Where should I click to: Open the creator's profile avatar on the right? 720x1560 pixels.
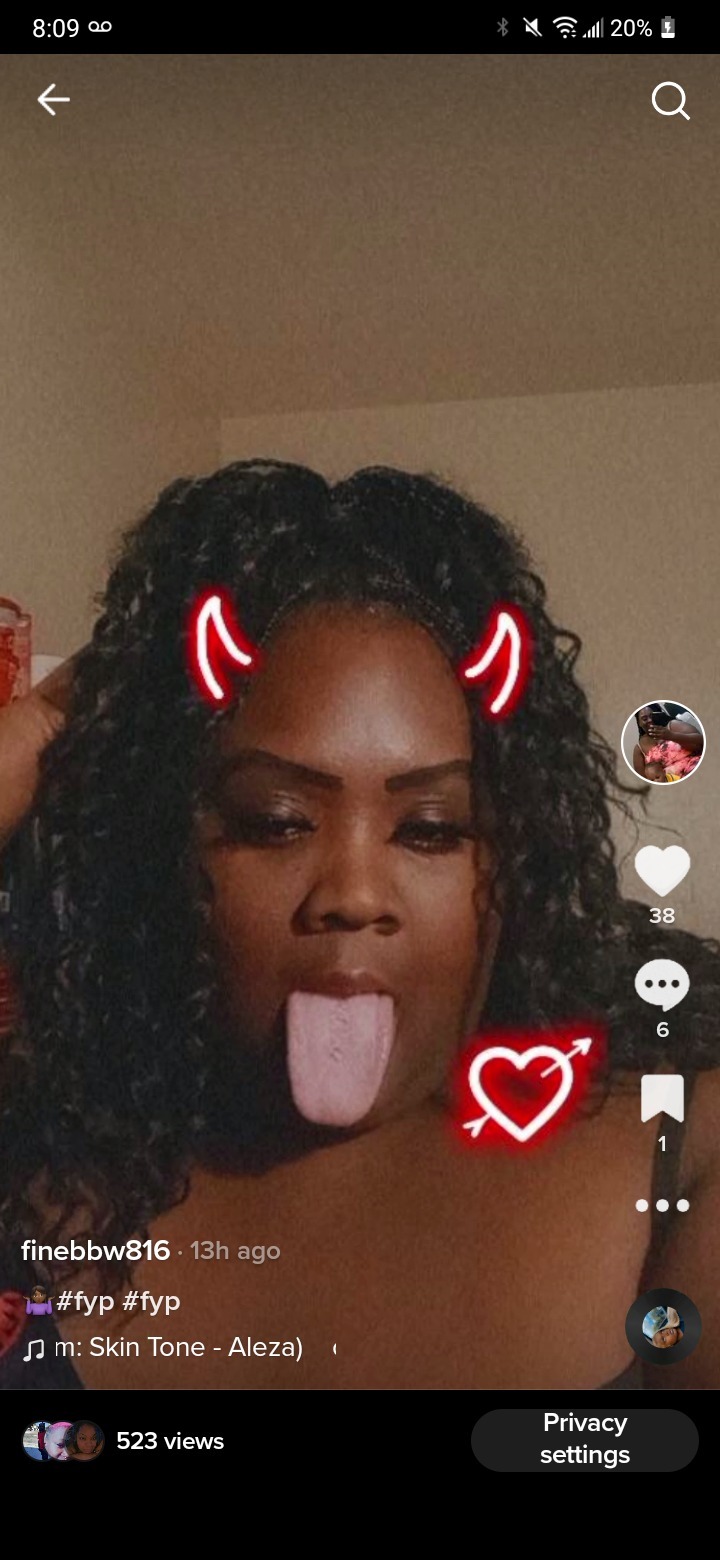point(662,742)
